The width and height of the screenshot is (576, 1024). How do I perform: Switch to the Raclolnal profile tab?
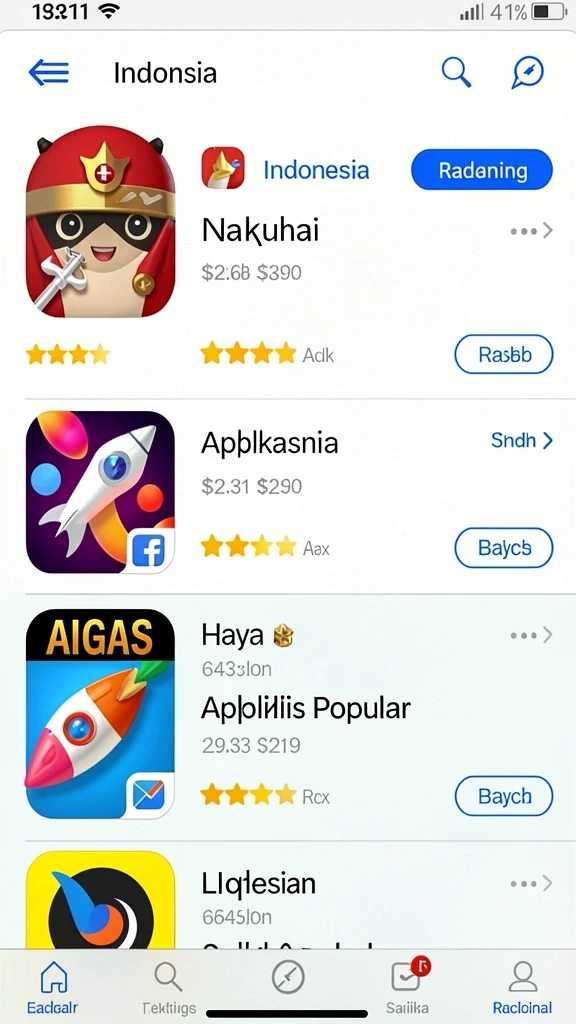(522, 989)
